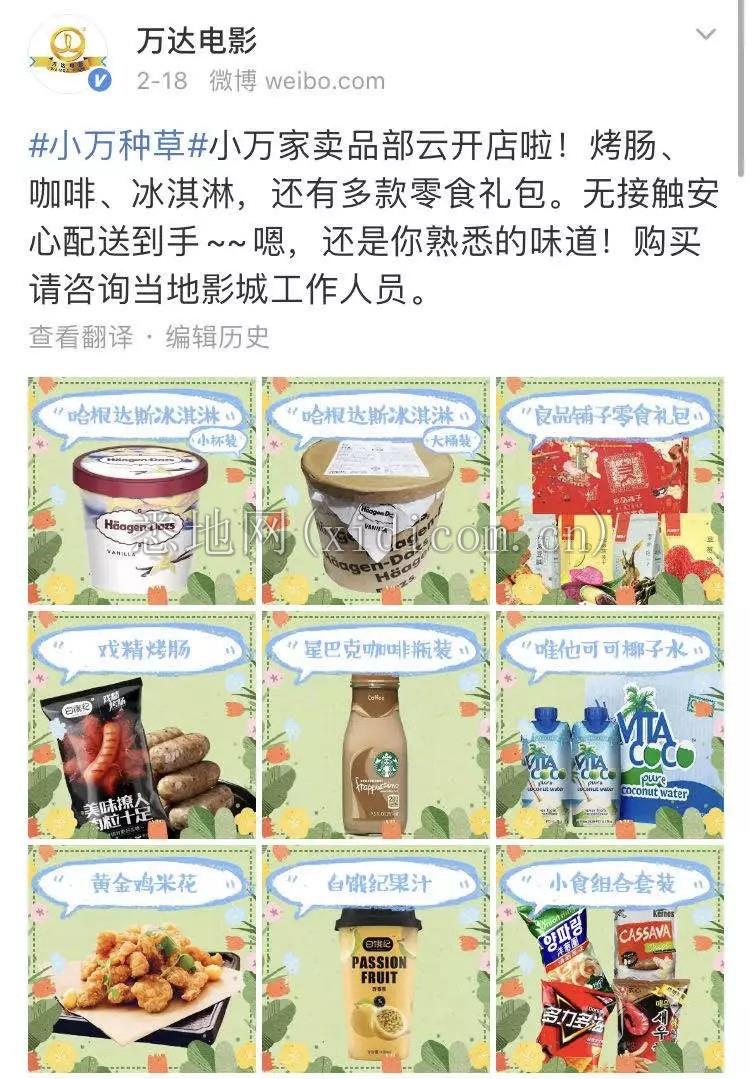
Task: Open the 哈根达斯冰淇淋 小杯装 image
Action: point(141,491)
